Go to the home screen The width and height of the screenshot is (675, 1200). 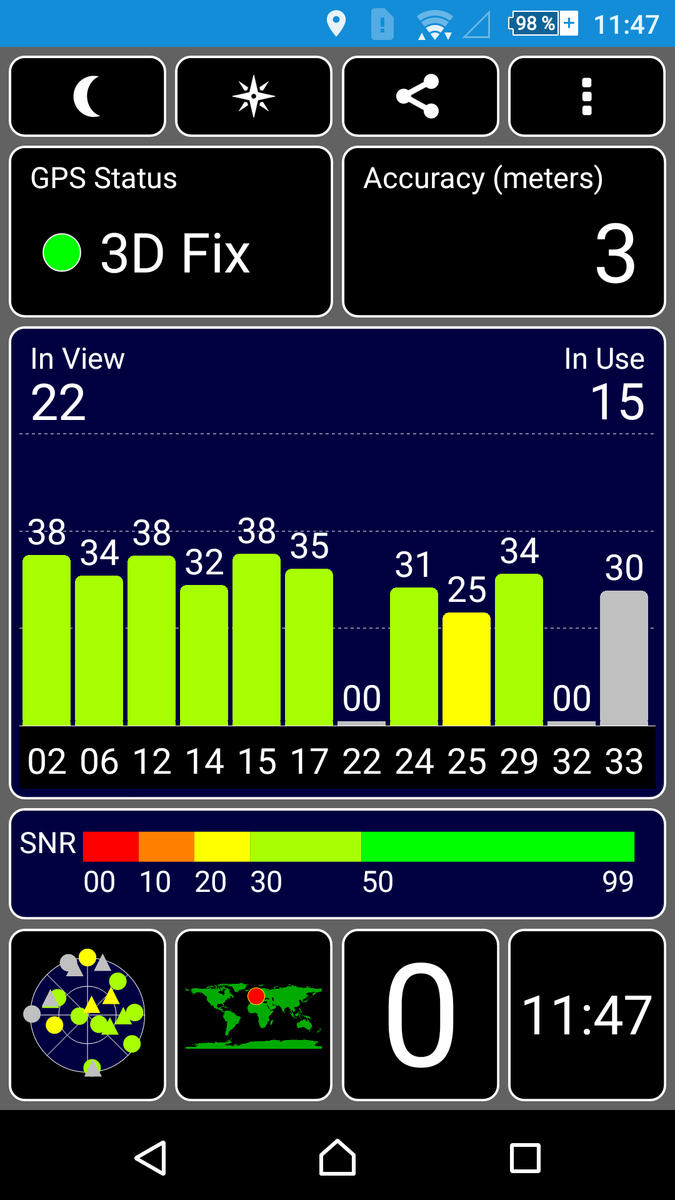[337, 1157]
